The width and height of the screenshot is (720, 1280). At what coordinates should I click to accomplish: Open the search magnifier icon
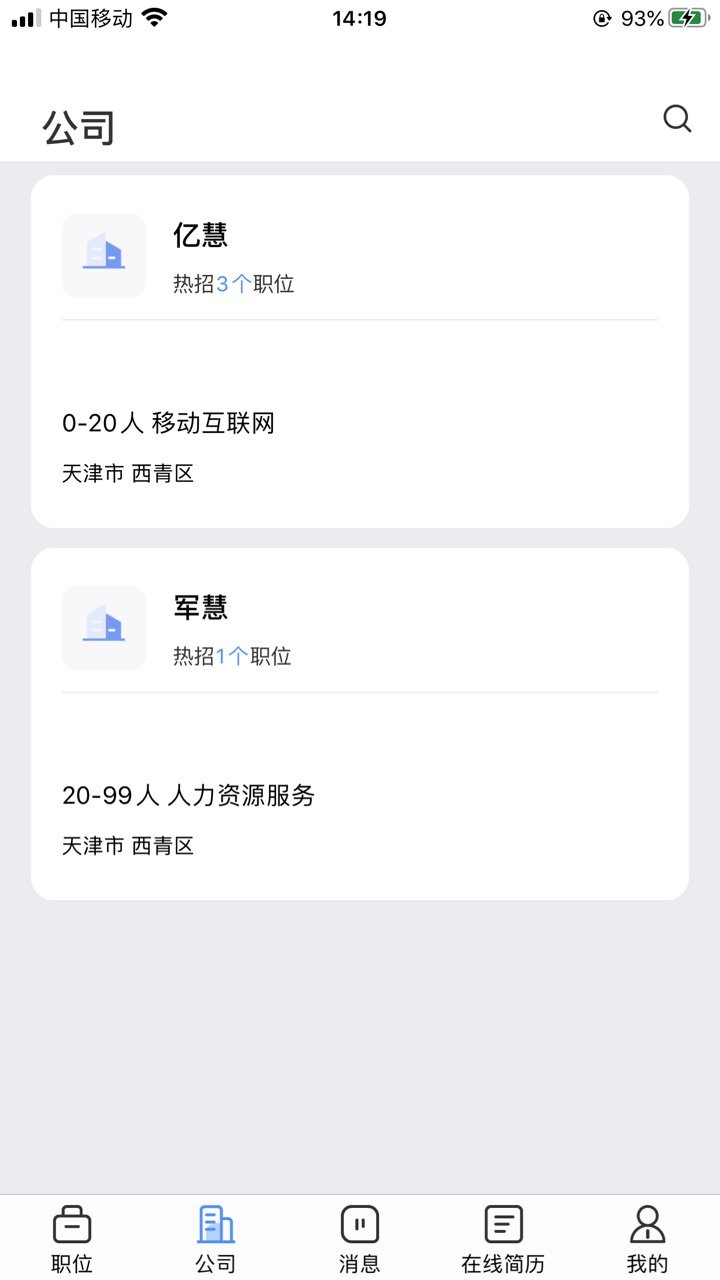click(x=677, y=119)
